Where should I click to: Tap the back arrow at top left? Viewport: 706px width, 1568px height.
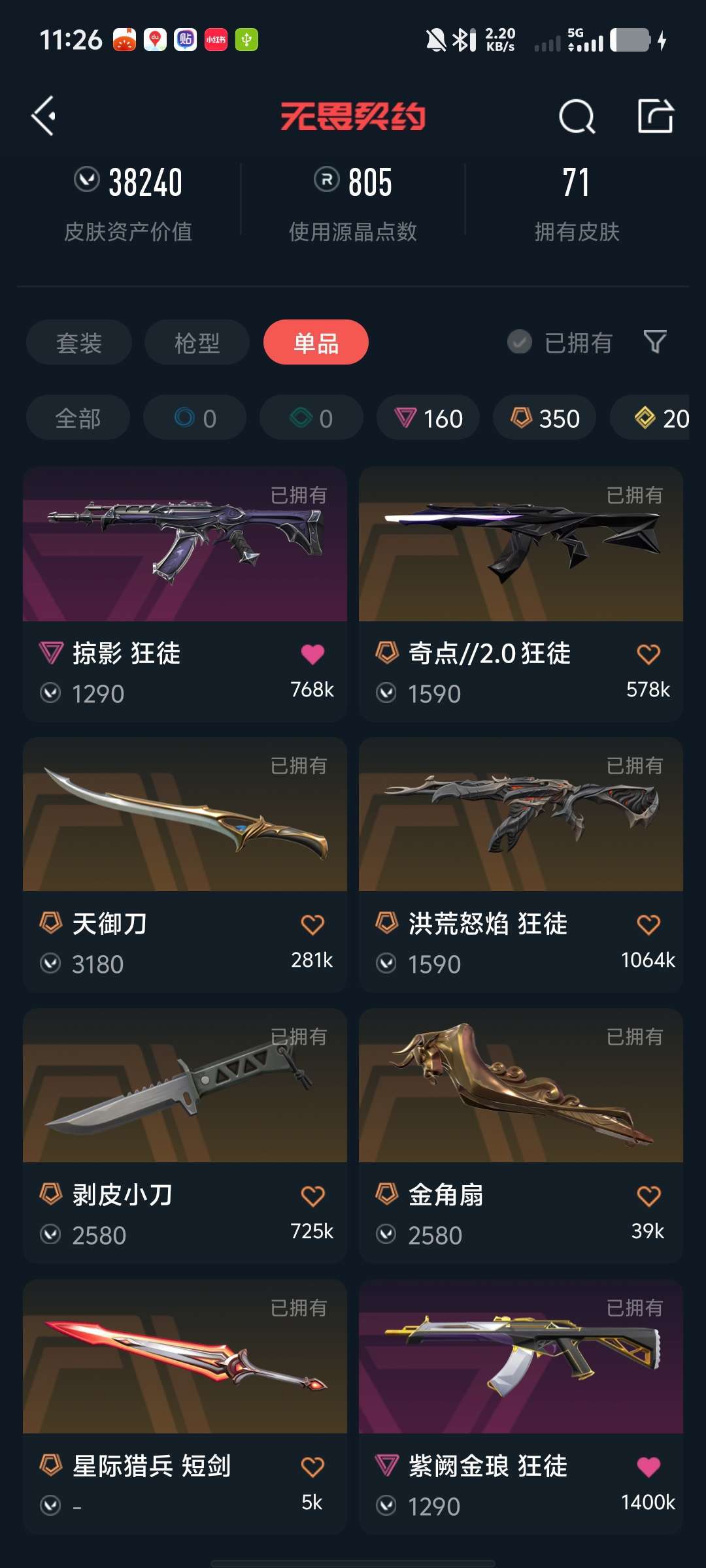coord(43,116)
